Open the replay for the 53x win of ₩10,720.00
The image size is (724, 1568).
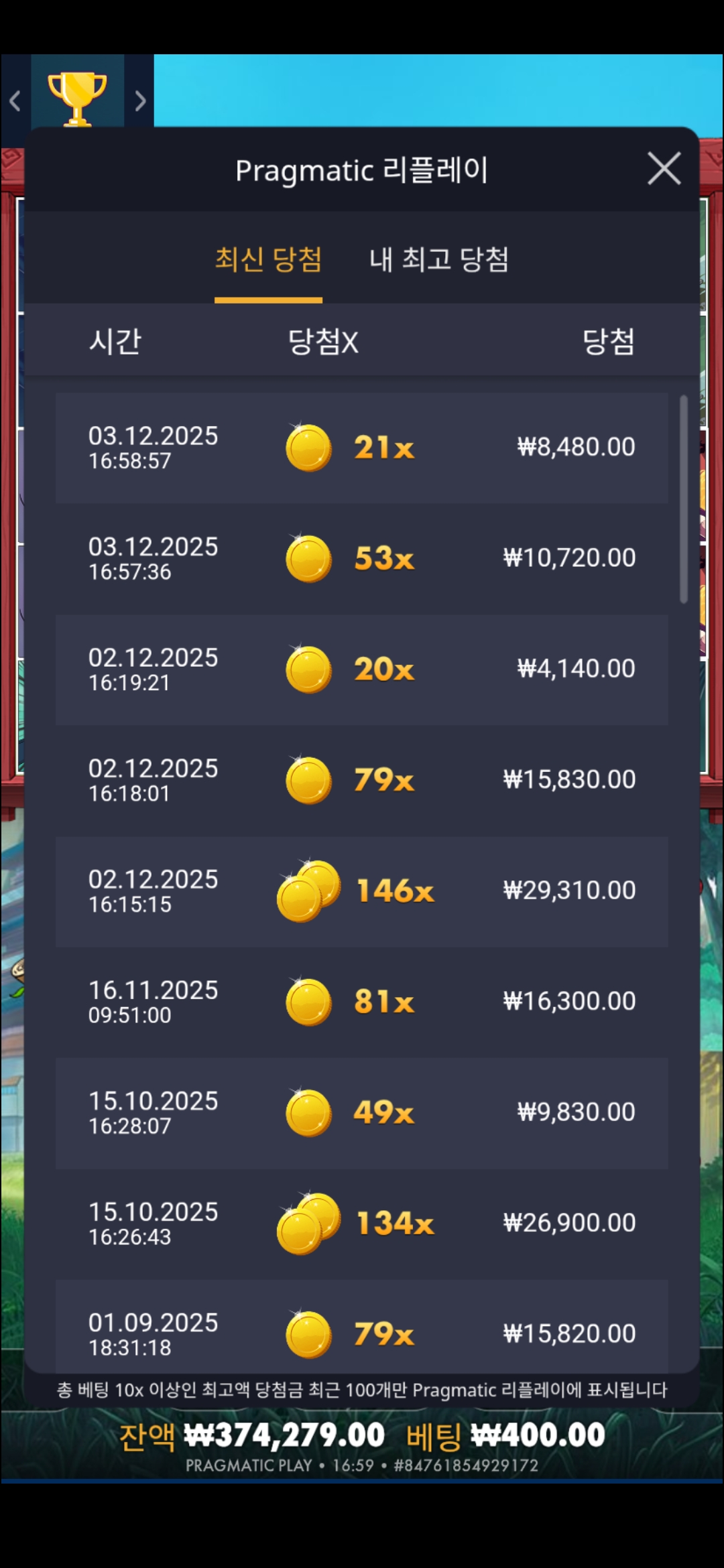(362, 558)
